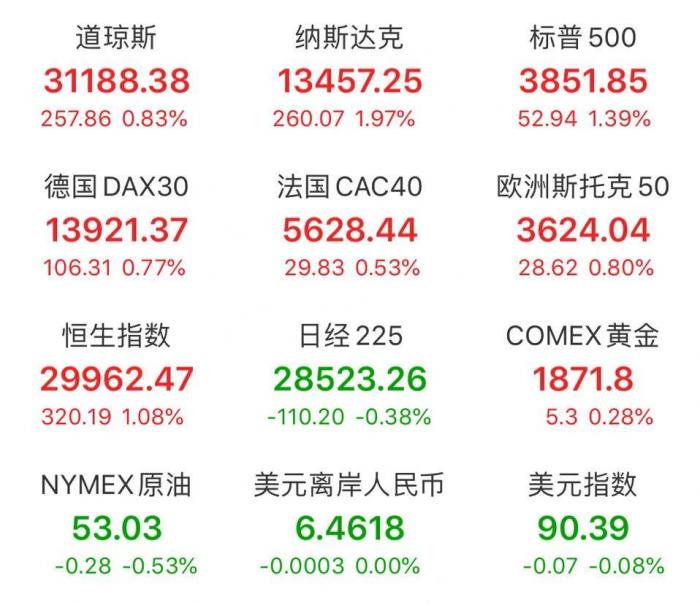The width and height of the screenshot is (700, 605).
Task: Open the 恒生指数 quote
Action: [115, 378]
